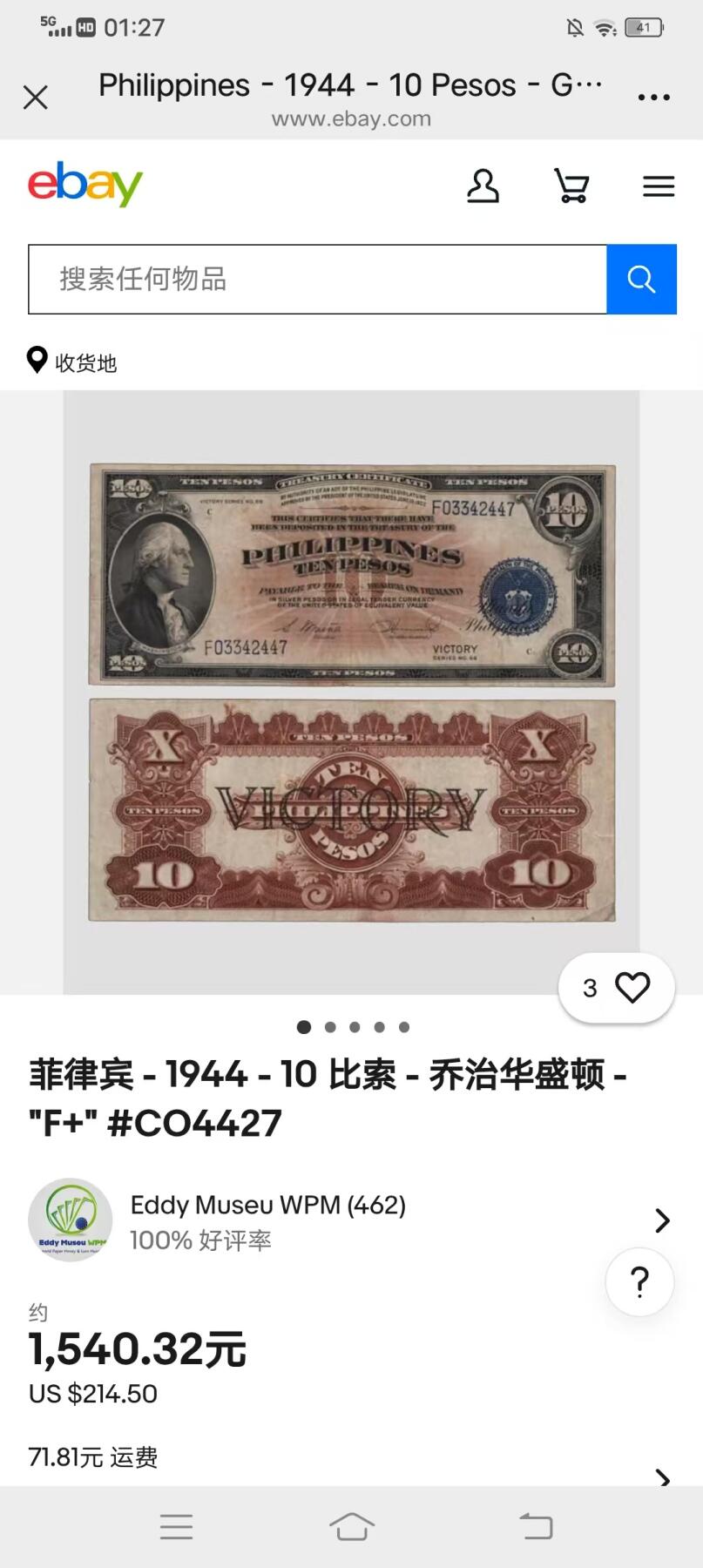Tap the search box for items
The image size is (703, 1568).
(x=317, y=280)
